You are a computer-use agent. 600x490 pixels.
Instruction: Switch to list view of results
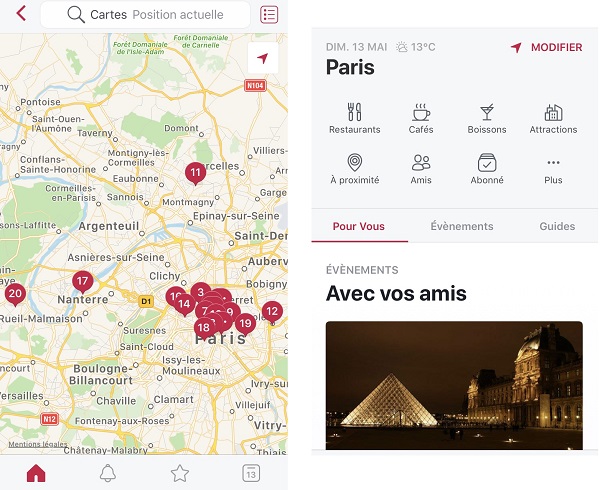pos(269,15)
